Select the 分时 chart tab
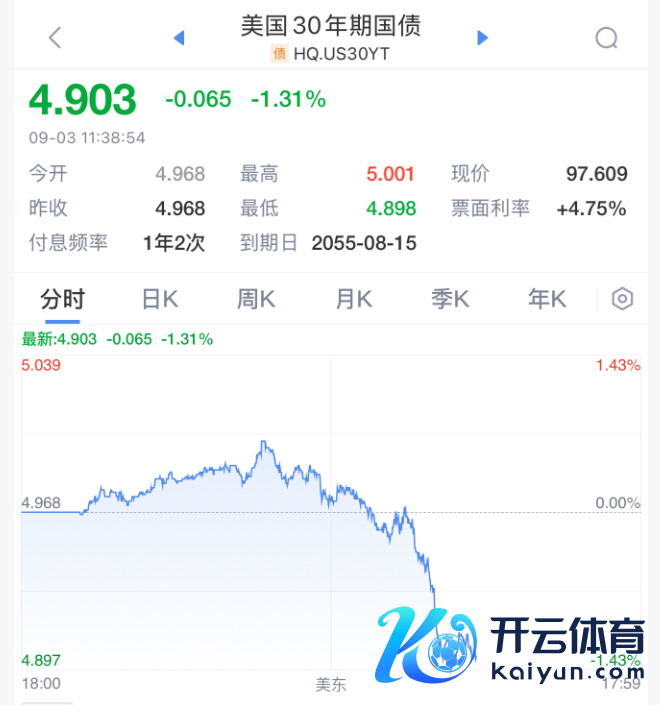The width and height of the screenshot is (660, 705). (x=62, y=298)
